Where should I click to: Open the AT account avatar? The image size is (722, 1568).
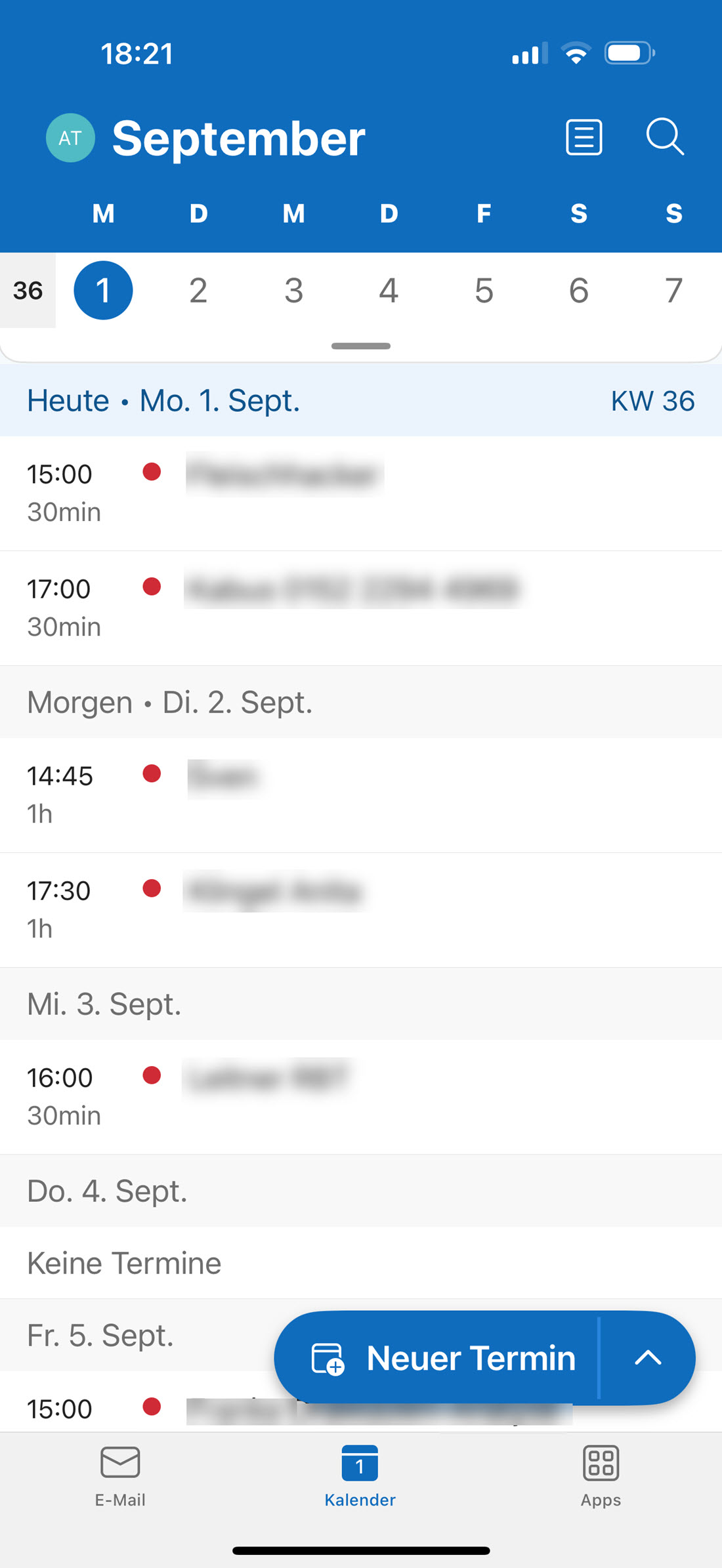[x=70, y=138]
